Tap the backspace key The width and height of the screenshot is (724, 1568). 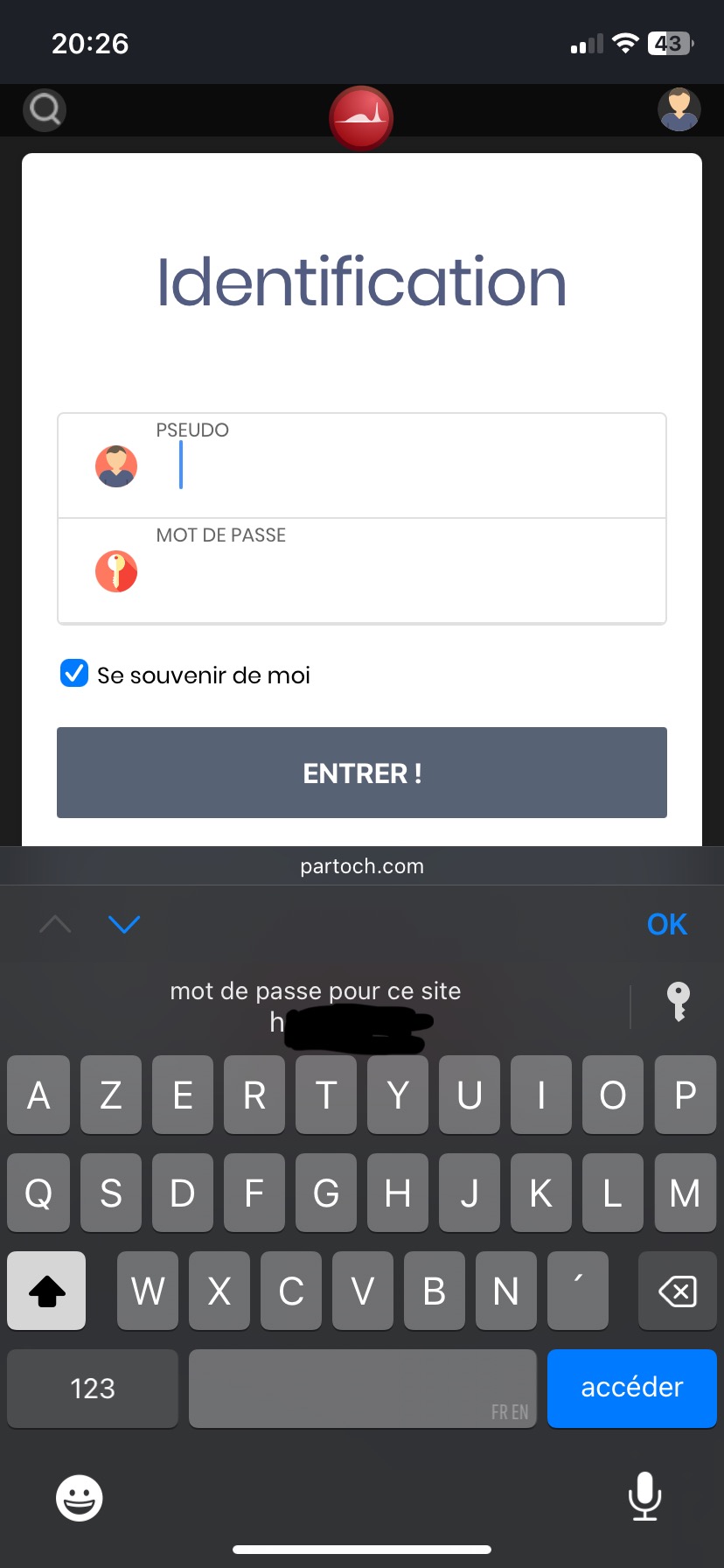pyautogui.click(x=677, y=1291)
